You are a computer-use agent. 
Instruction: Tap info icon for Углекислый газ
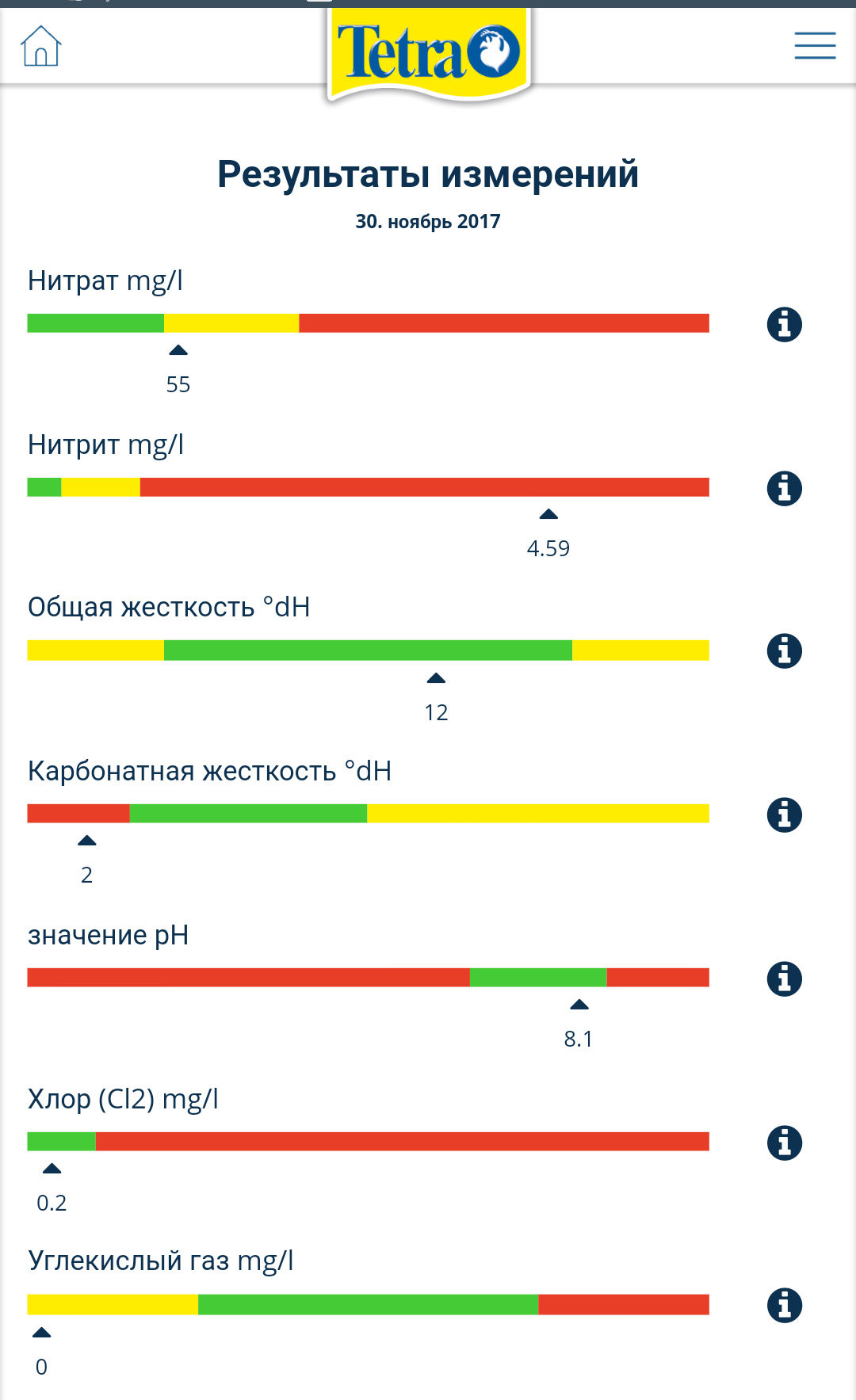784,1306
